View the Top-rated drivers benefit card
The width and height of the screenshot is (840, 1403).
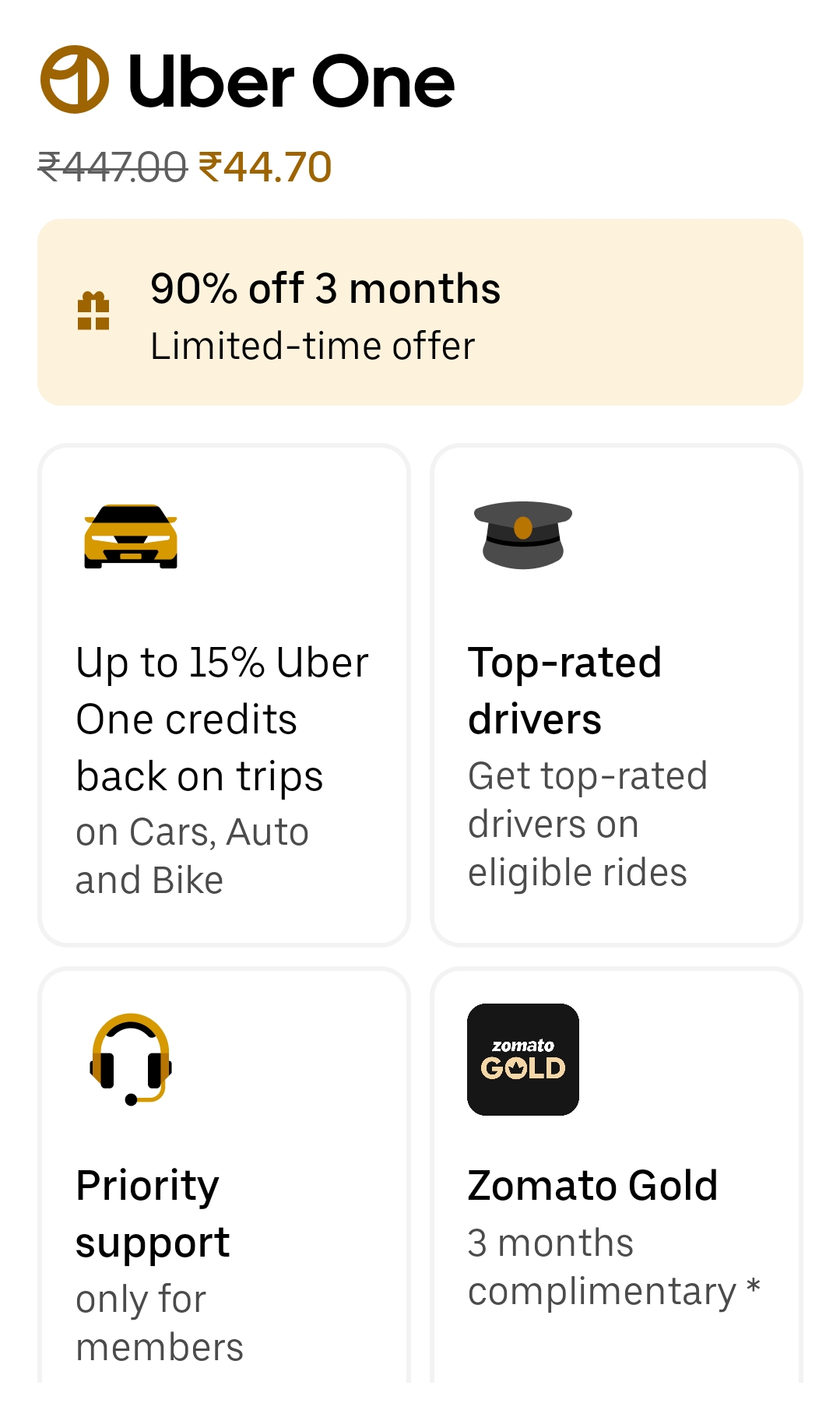tap(616, 695)
